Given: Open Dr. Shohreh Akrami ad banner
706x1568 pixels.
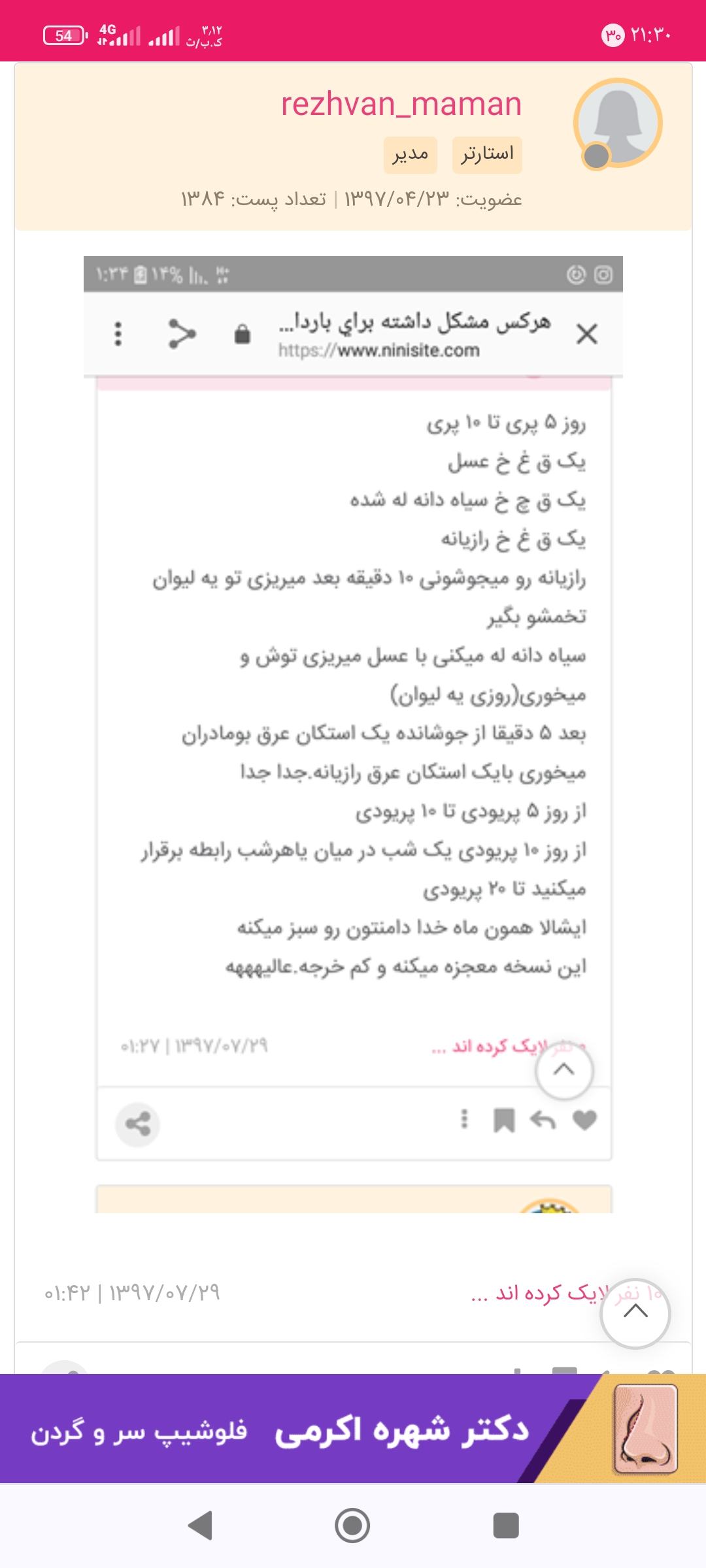Looking at the screenshot, I should 353,1429.
